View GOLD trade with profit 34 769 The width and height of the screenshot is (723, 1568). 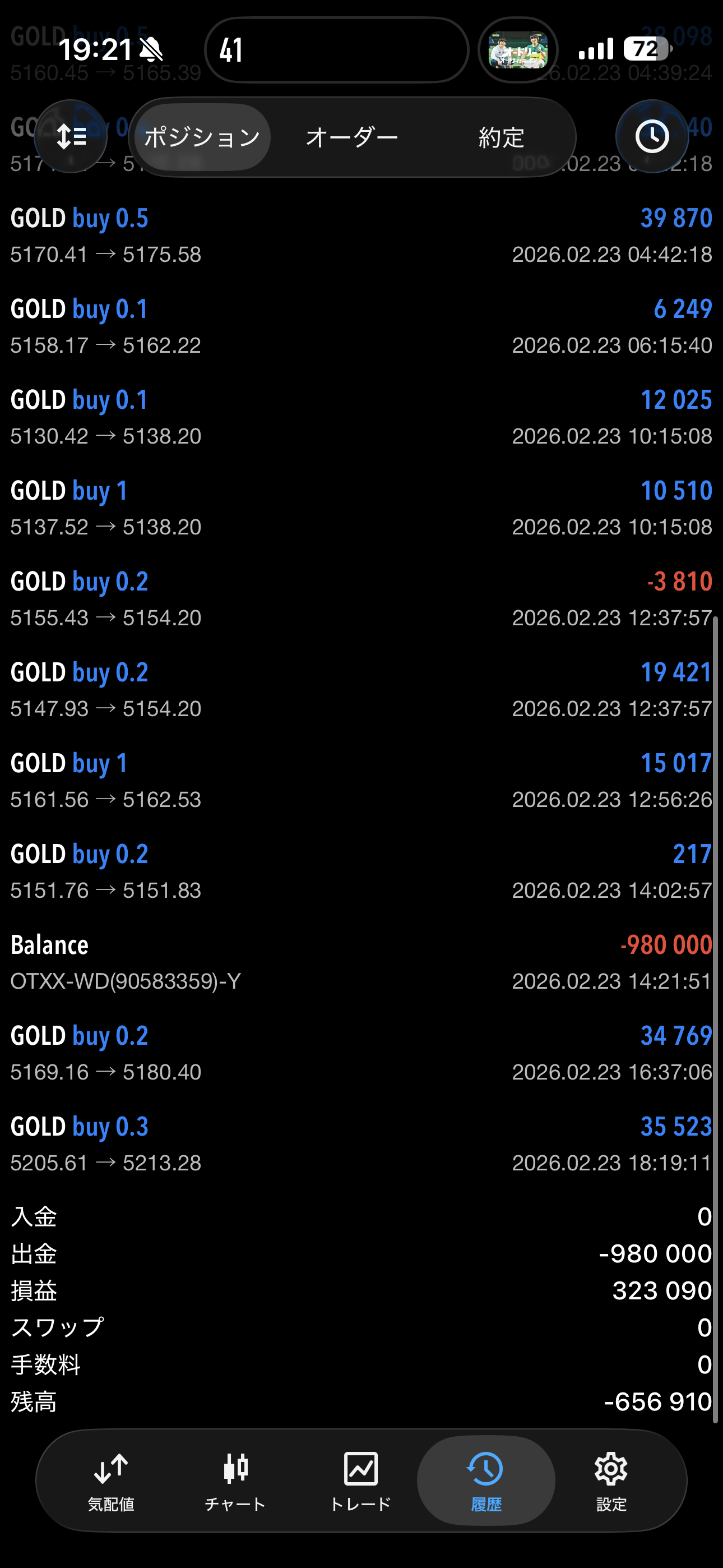361,1053
